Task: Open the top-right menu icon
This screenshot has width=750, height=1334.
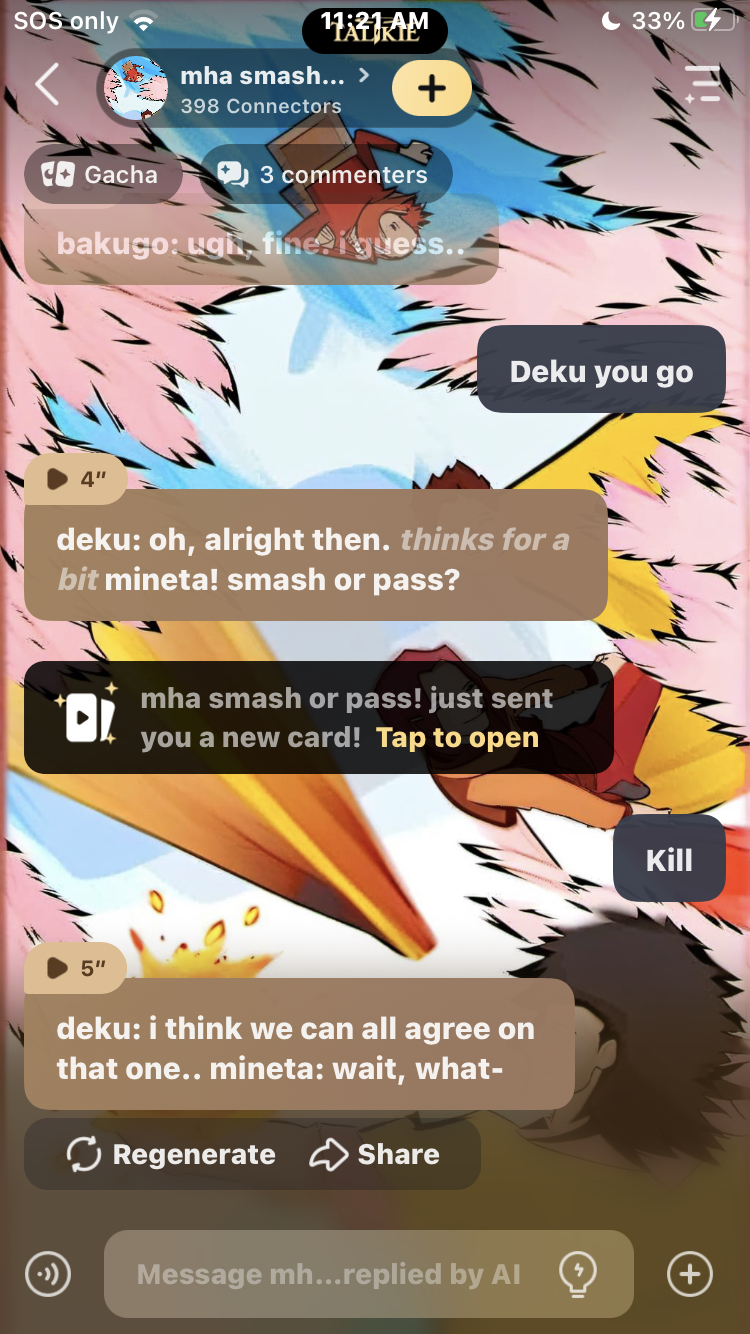Action: [x=702, y=85]
